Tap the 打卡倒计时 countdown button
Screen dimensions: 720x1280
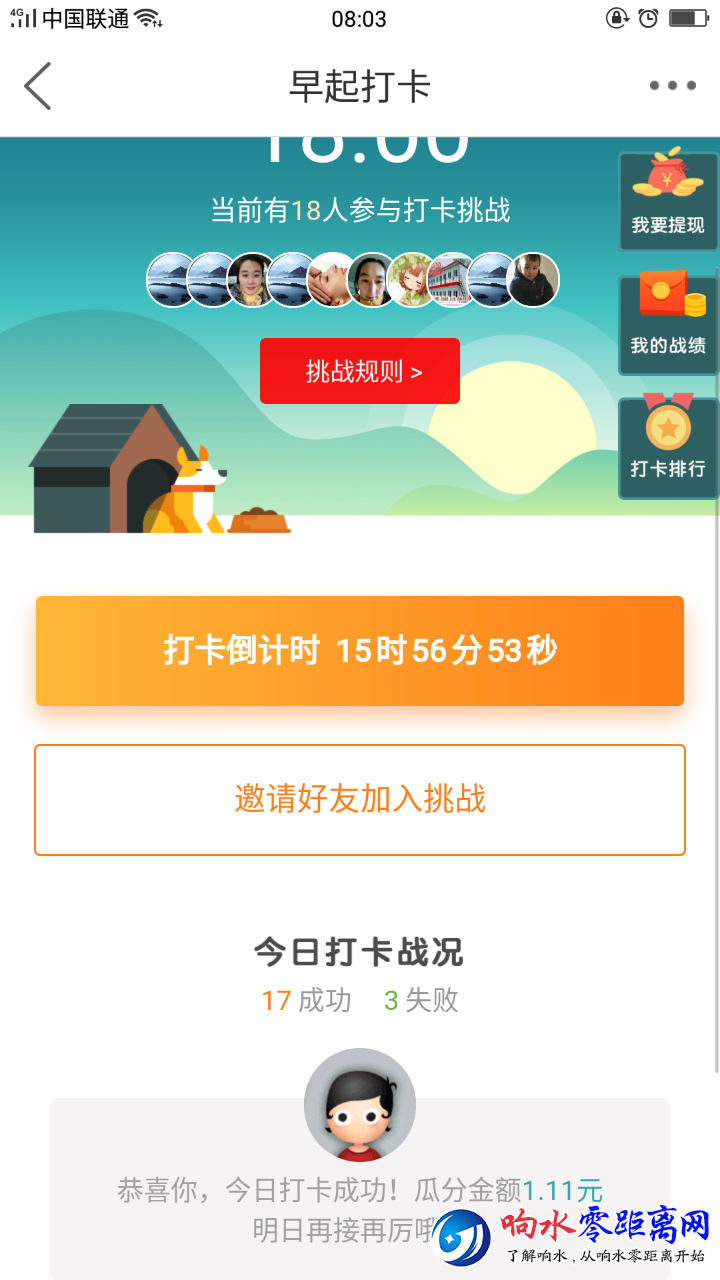[x=360, y=651]
